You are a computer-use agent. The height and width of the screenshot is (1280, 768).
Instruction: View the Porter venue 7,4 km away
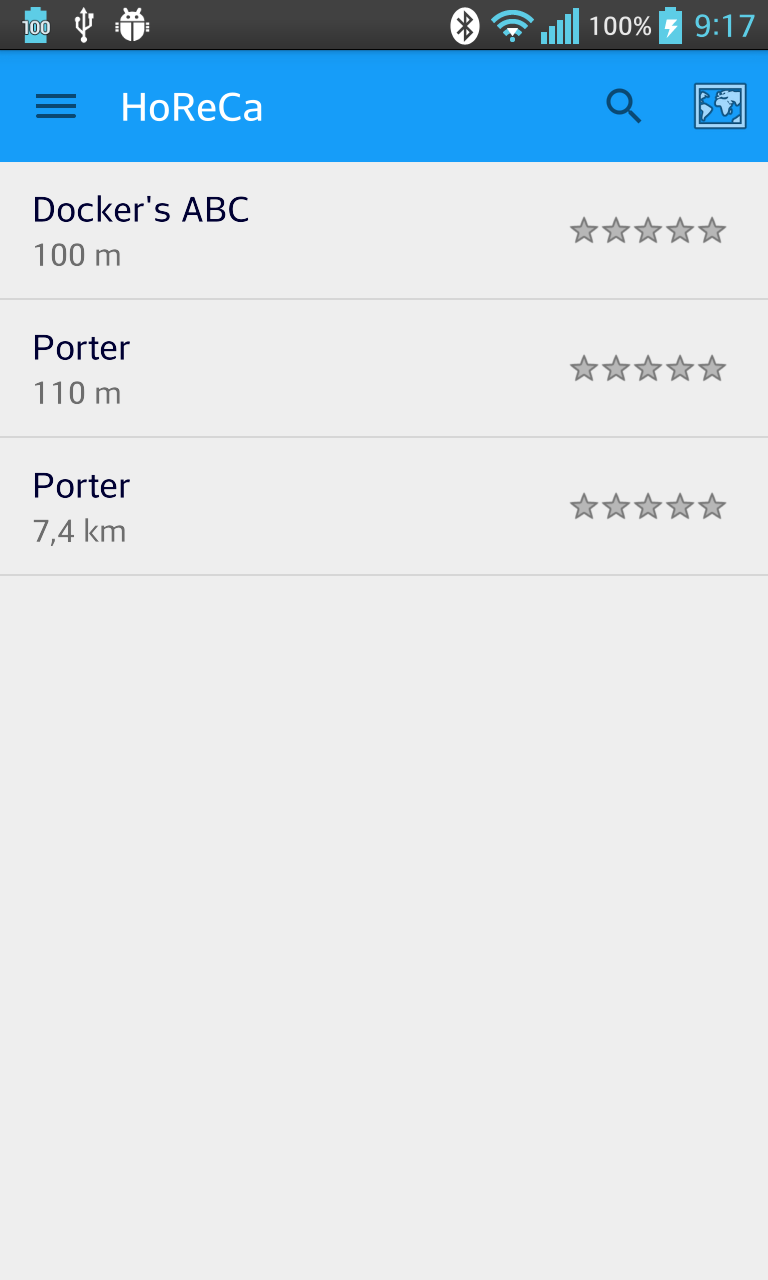[300, 507]
